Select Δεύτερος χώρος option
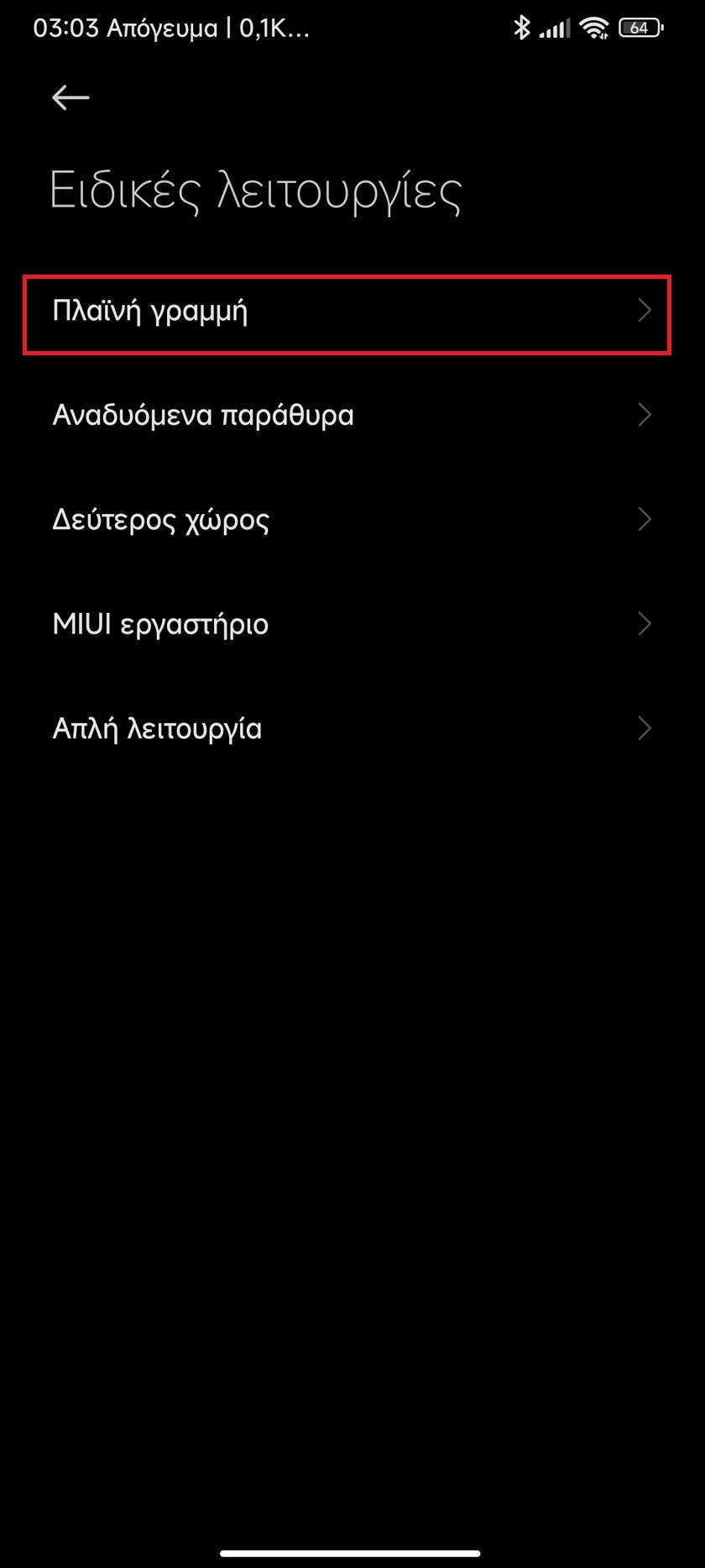The width and height of the screenshot is (705, 1568). (352, 519)
